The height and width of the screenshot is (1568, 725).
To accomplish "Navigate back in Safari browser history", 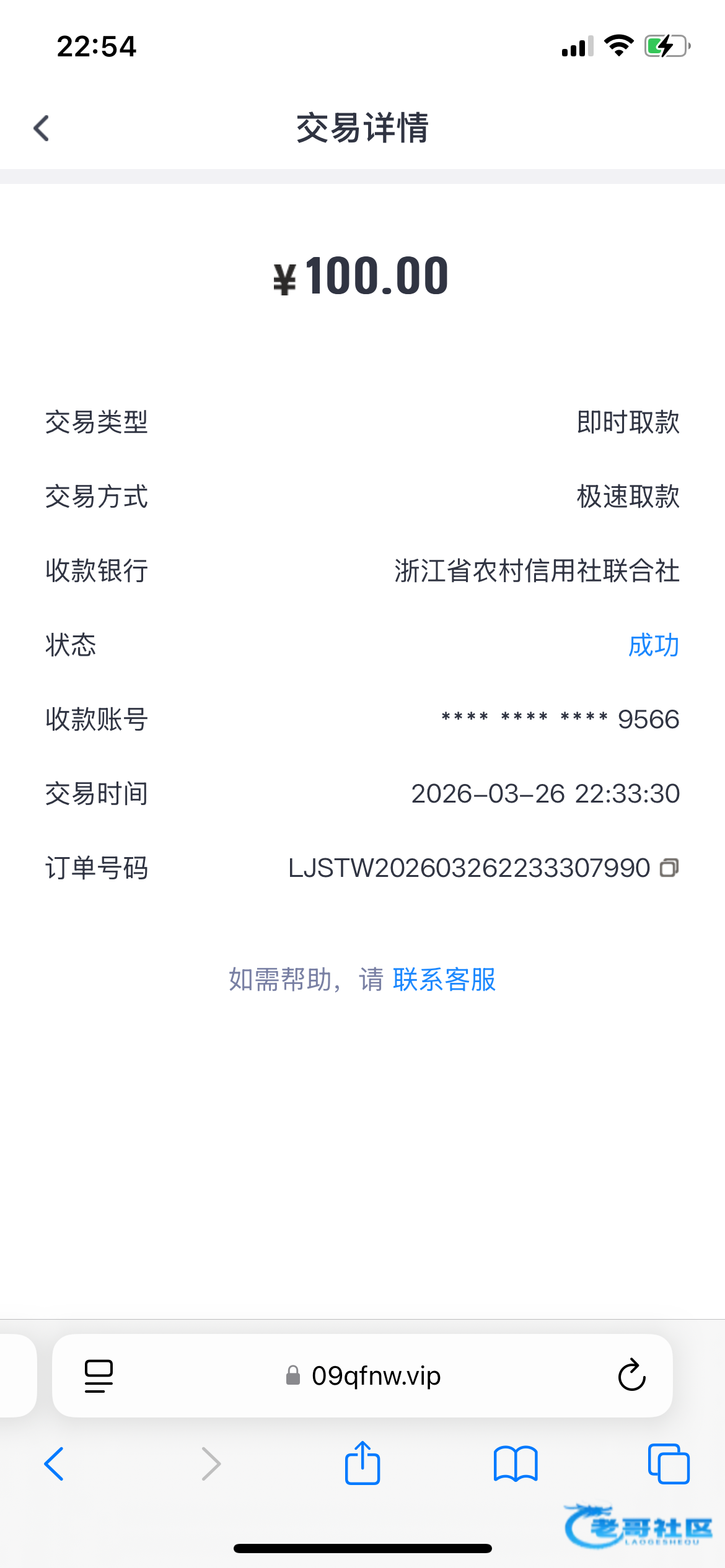I will point(55,1464).
